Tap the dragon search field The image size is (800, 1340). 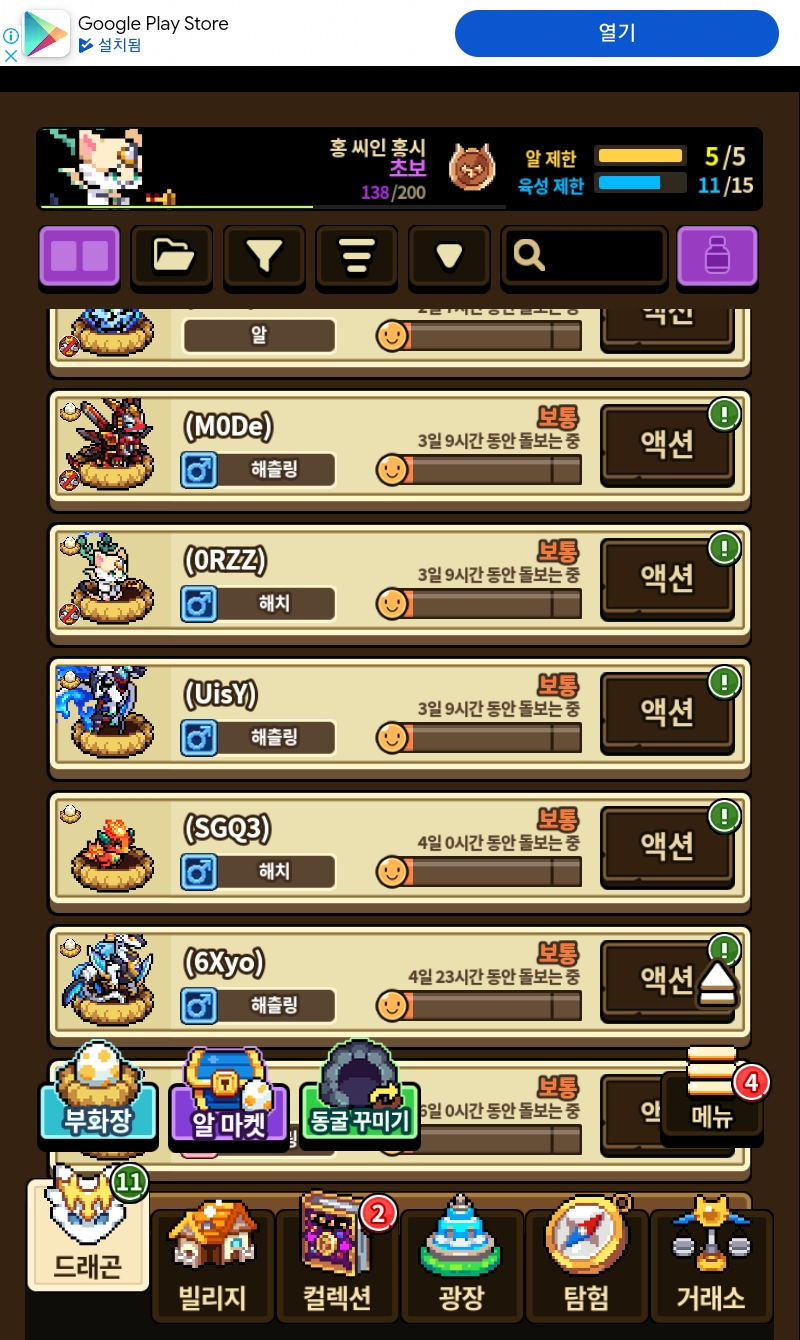point(584,257)
